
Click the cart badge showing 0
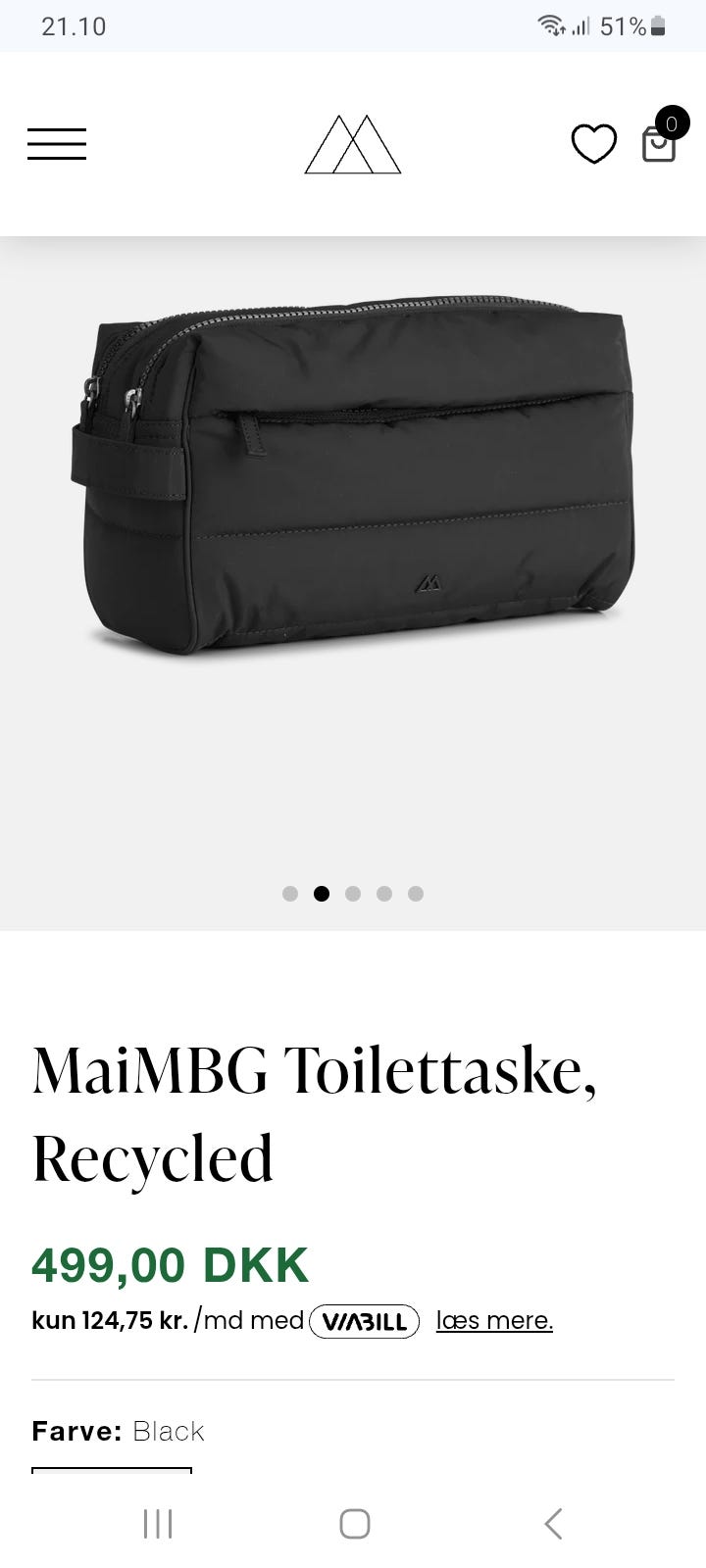tap(672, 122)
